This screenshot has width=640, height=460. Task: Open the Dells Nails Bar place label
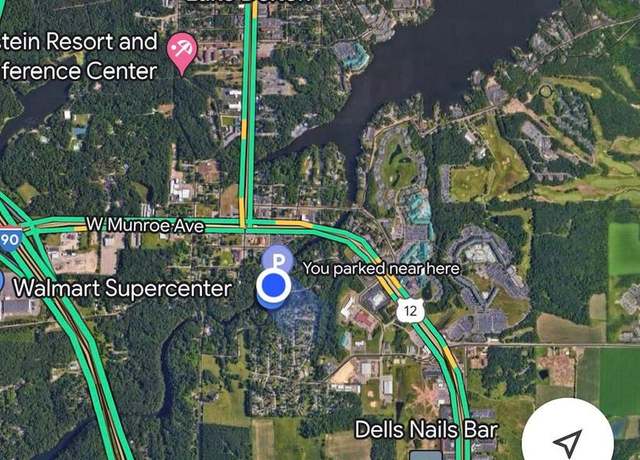pyautogui.click(x=427, y=430)
